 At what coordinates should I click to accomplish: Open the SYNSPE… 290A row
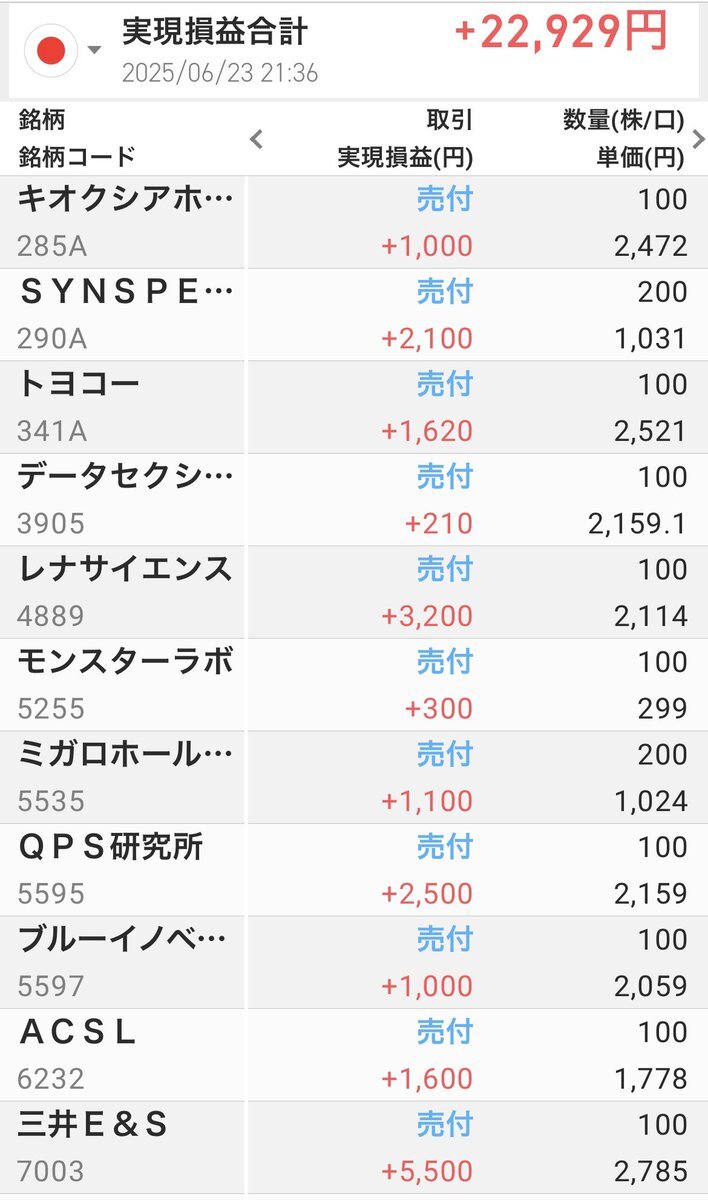(x=354, y=315)
